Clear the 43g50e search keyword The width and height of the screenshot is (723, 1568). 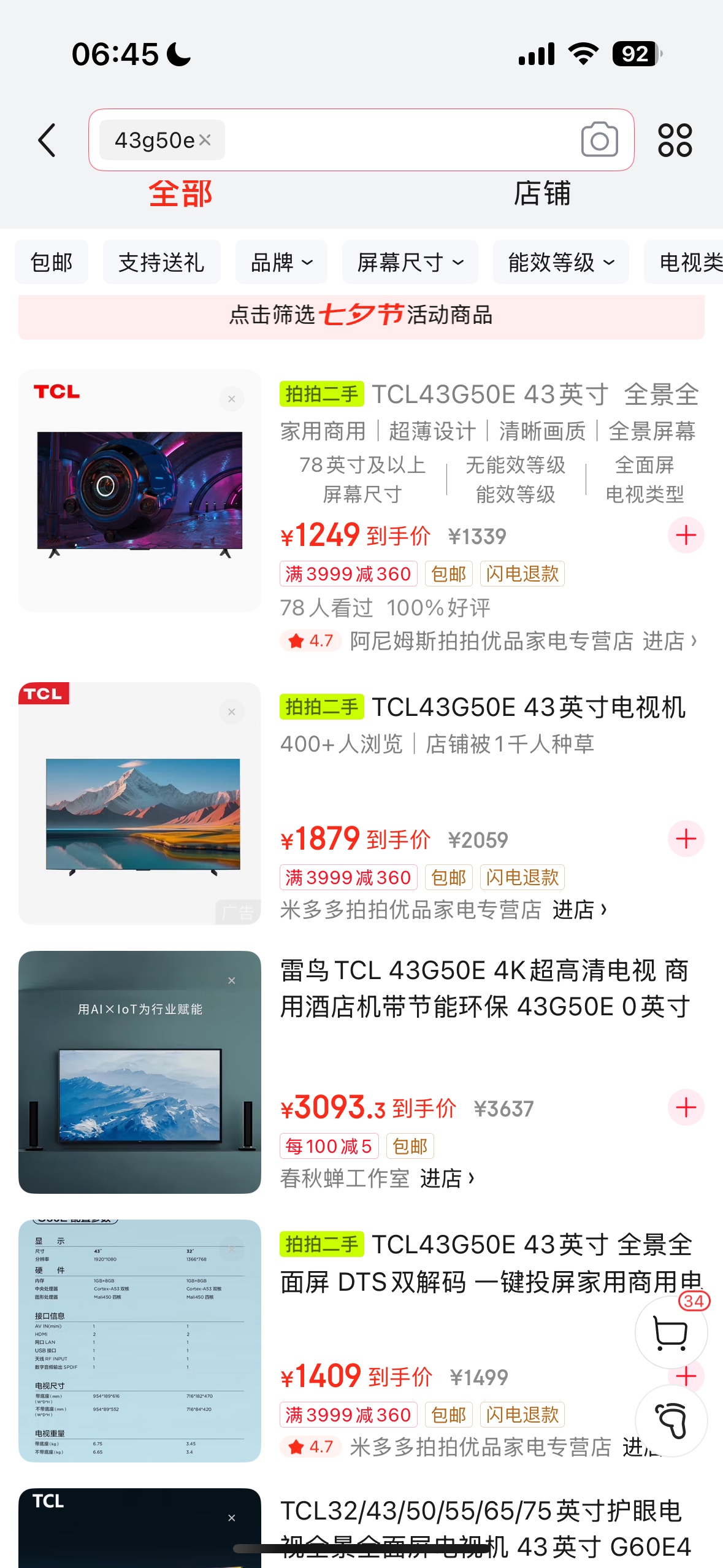pyautogui.click(x=205, y=140)
